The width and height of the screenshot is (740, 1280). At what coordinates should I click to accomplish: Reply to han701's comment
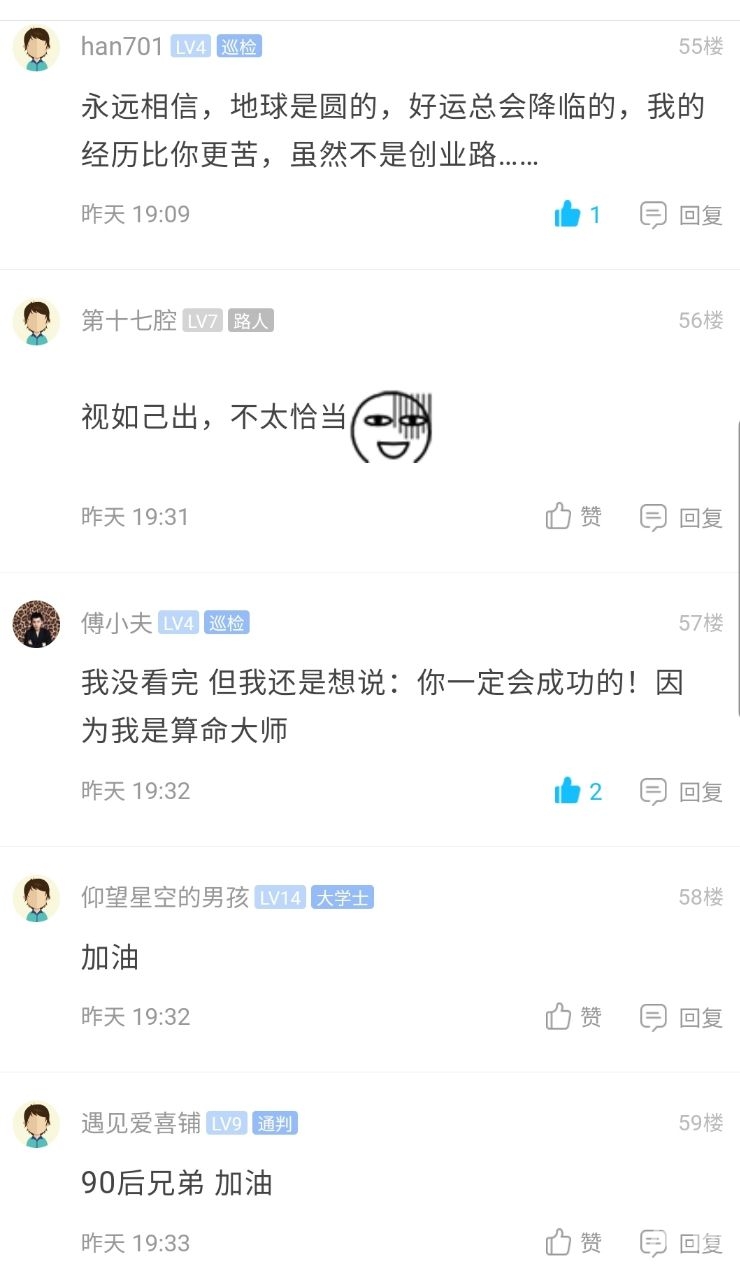[682, 215]
